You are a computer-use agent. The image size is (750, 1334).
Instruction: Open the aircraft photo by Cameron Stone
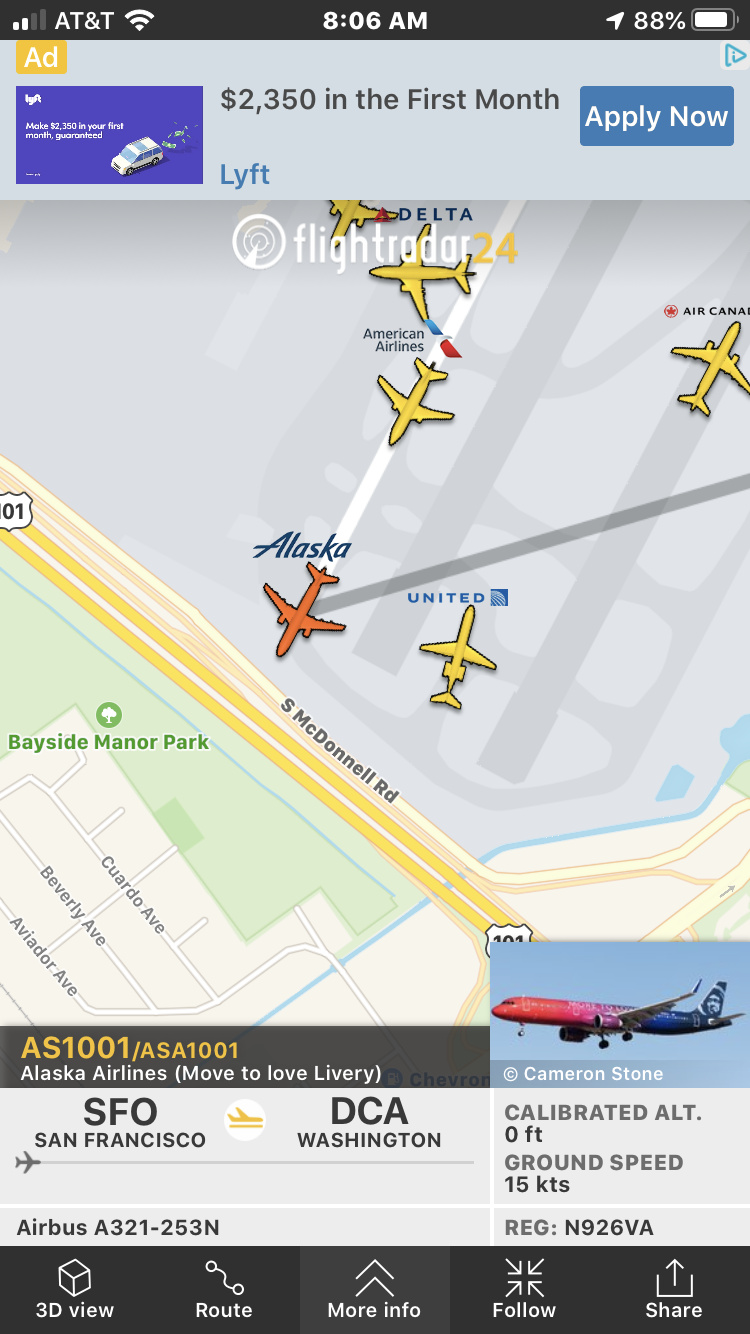click(620, 1010)
